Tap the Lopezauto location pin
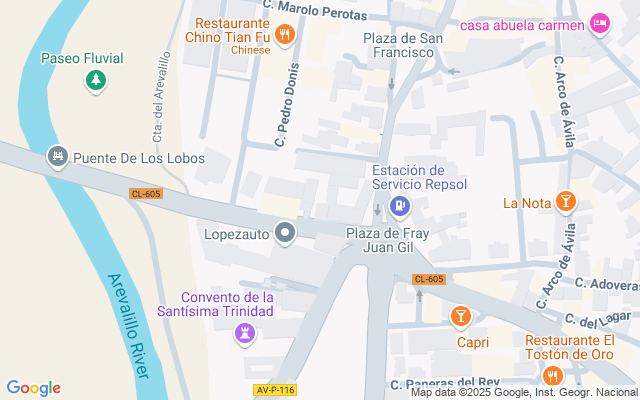640x400 pixels. click(285, 234)
